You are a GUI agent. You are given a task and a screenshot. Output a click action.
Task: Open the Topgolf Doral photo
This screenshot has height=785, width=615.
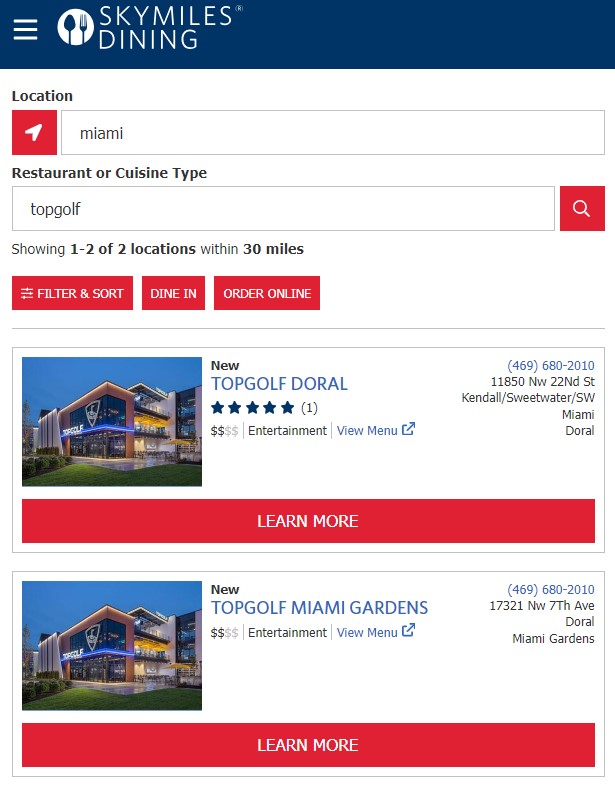(112, 422)
